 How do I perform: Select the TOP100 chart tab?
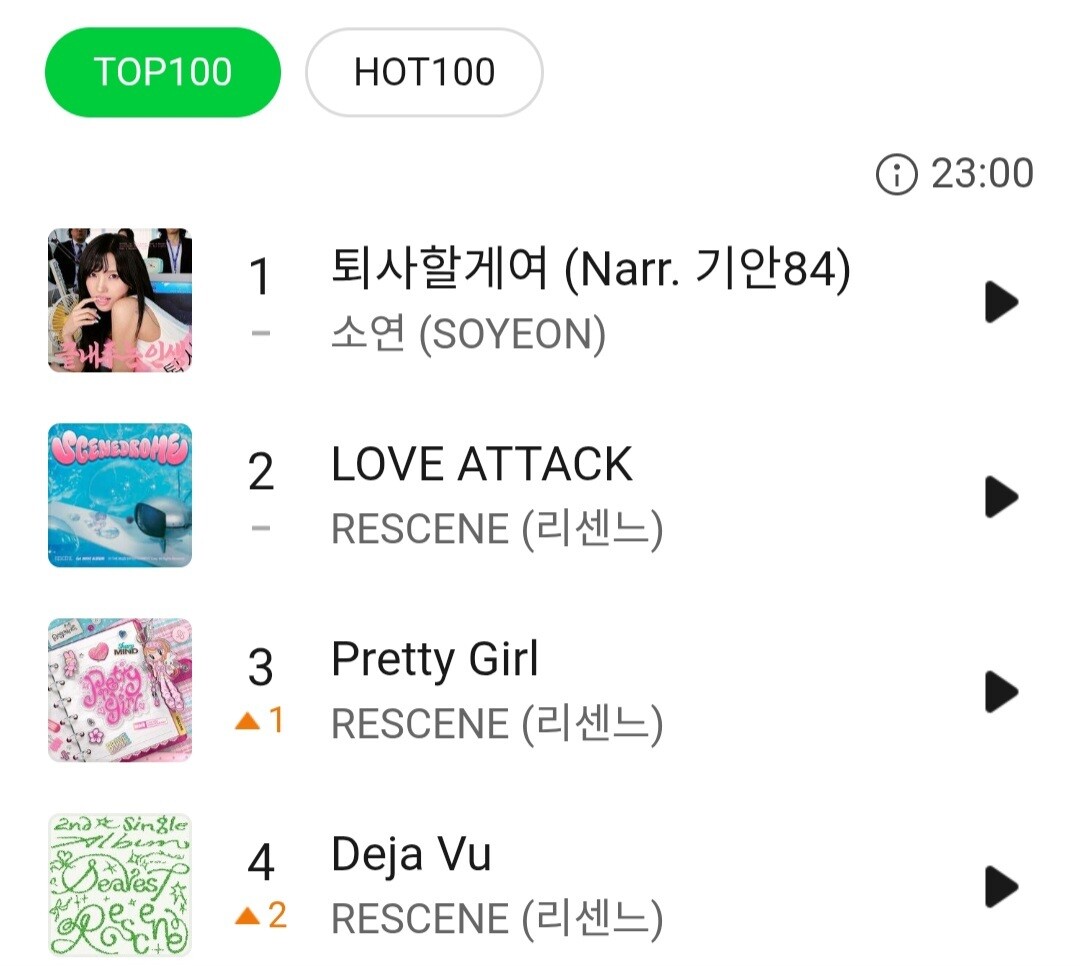[163, 72]
